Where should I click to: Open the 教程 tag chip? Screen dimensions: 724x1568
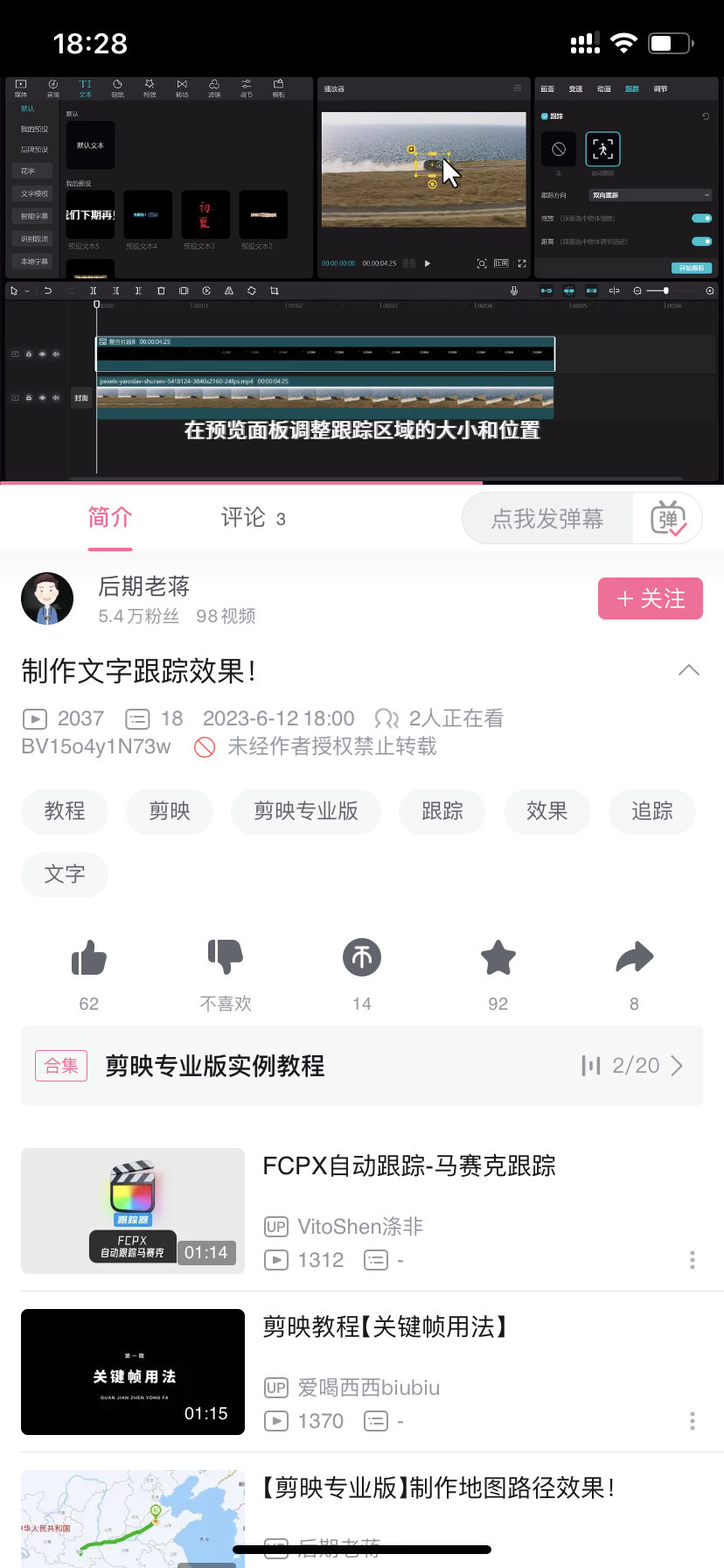65,811
